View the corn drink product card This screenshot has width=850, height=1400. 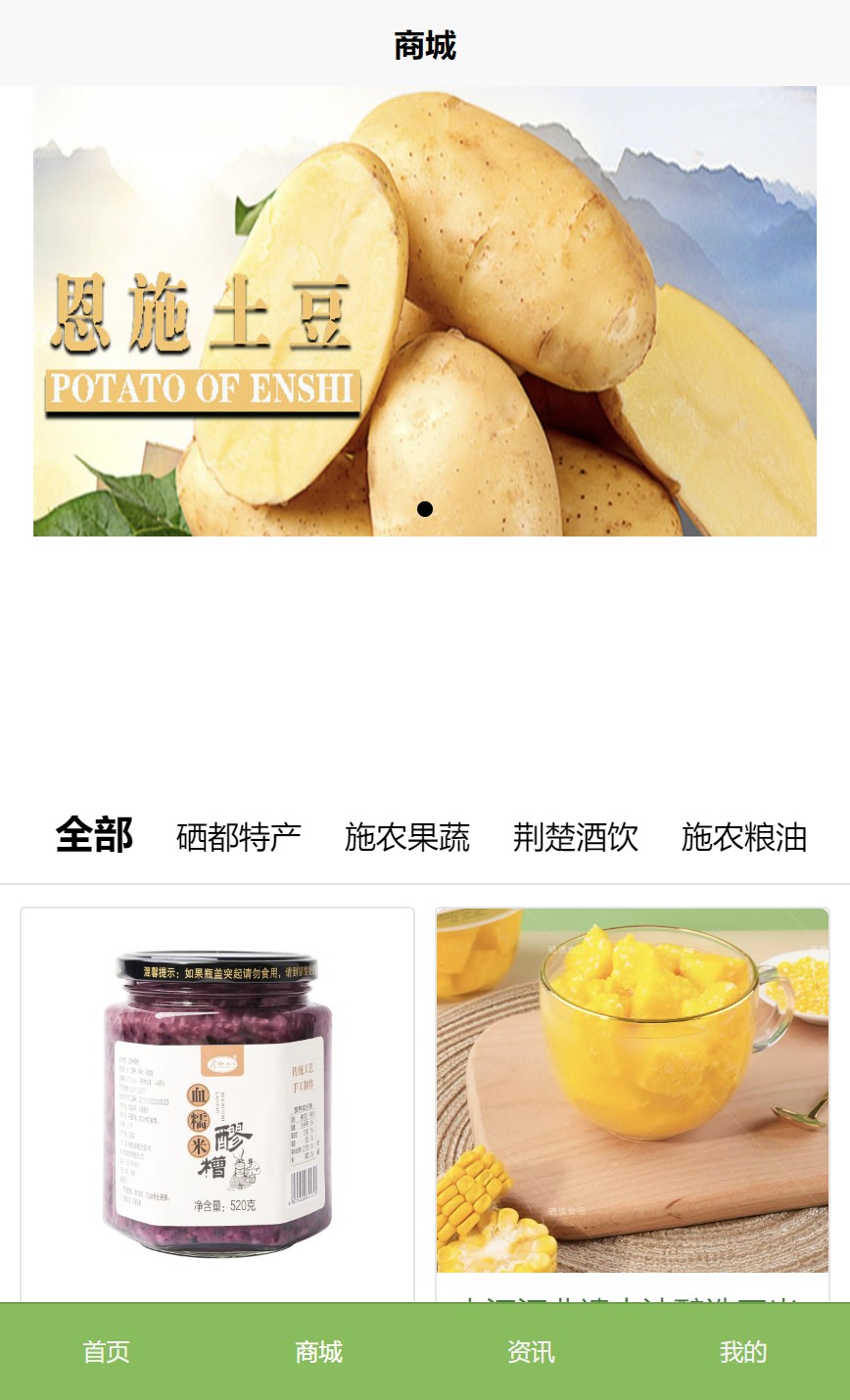[x=633, y=1092]
